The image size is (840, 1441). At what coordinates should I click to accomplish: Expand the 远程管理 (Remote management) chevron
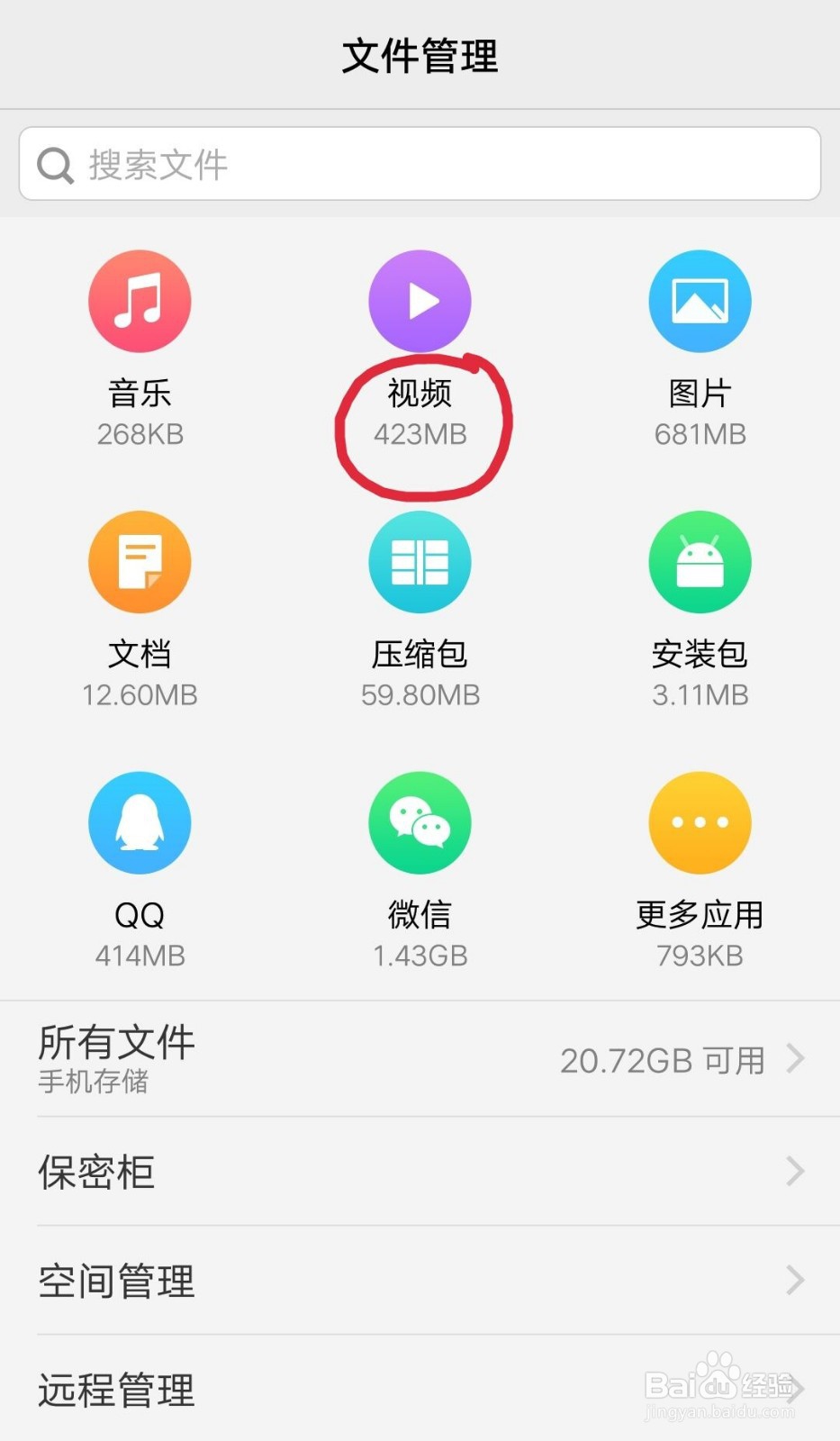click(x=796, y=1389)
